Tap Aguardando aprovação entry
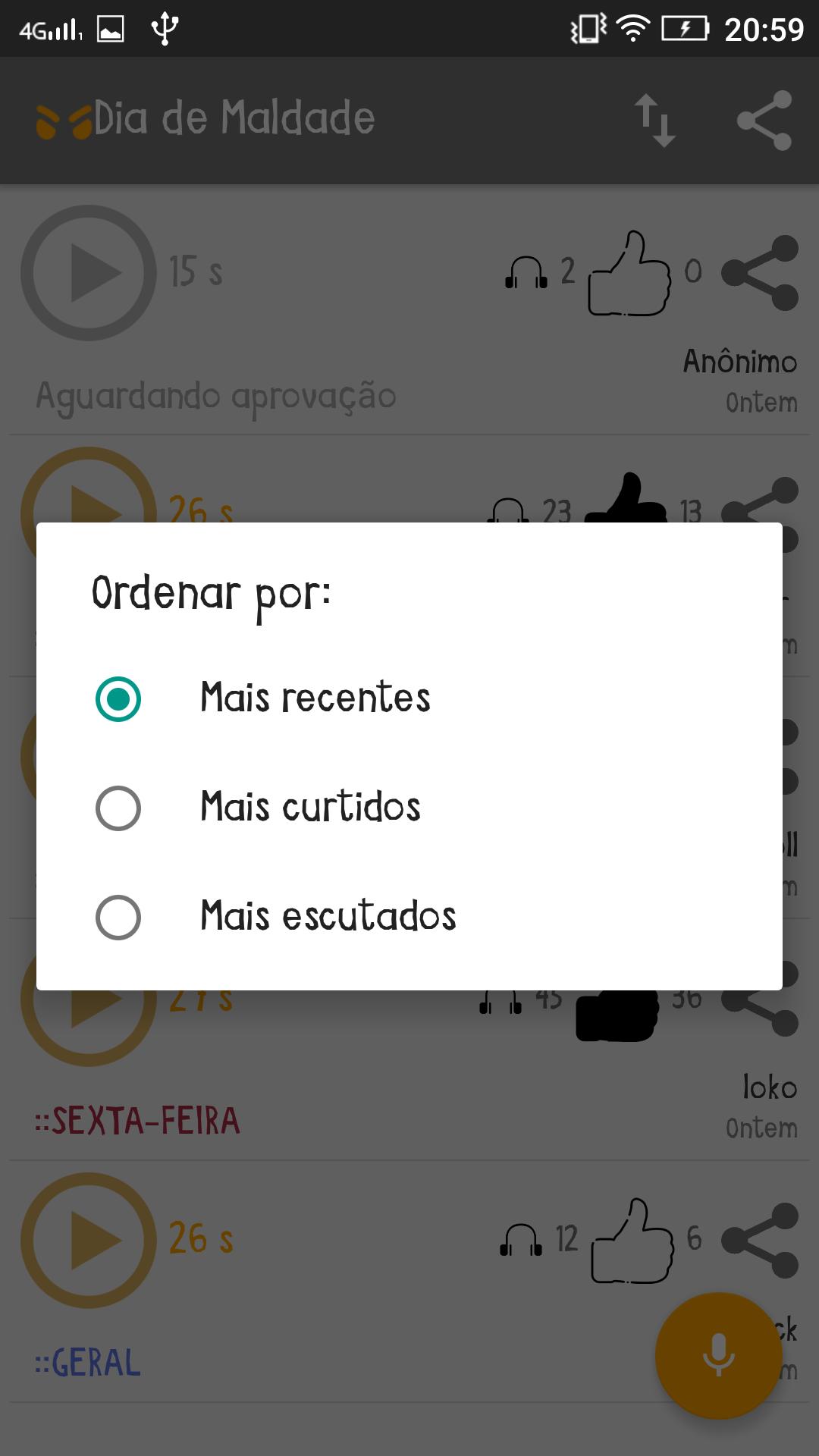The height and width of the screenshot is (1456, 819). pos(216,395)
